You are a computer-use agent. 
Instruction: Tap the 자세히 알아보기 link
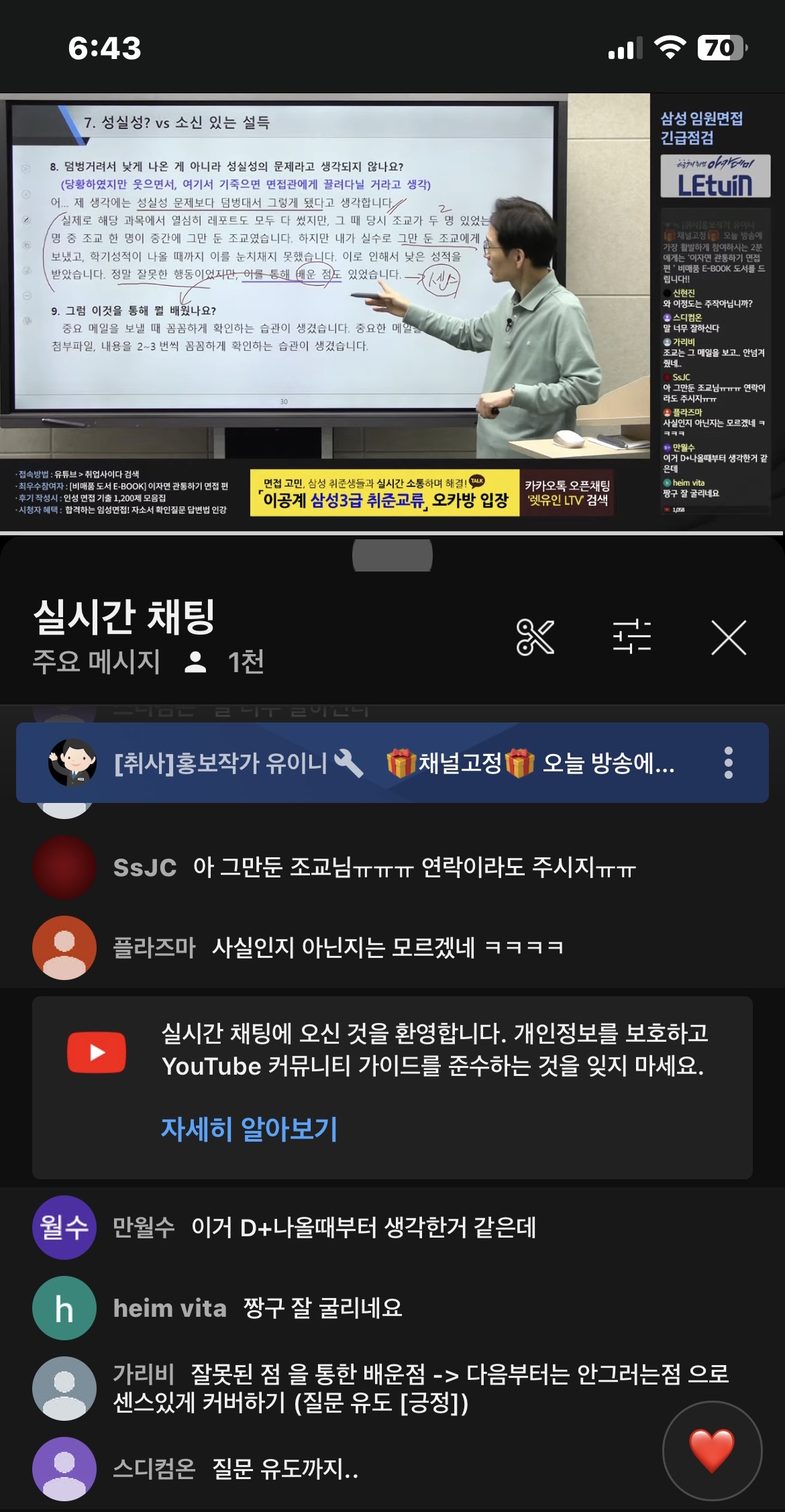point(249,1128)
